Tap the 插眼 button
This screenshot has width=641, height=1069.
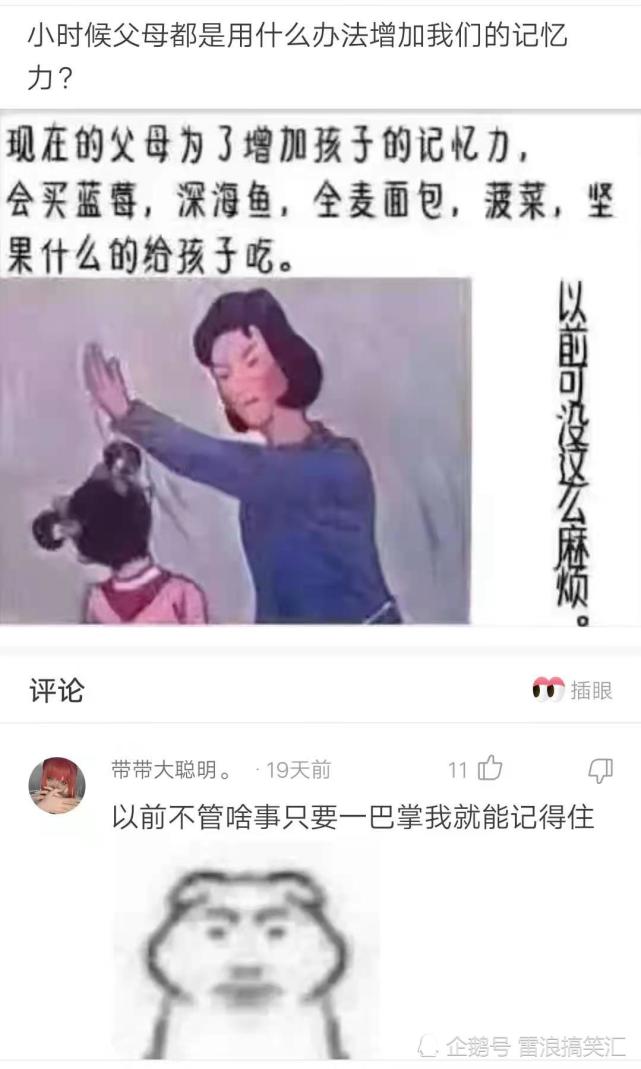coord(572,690)
